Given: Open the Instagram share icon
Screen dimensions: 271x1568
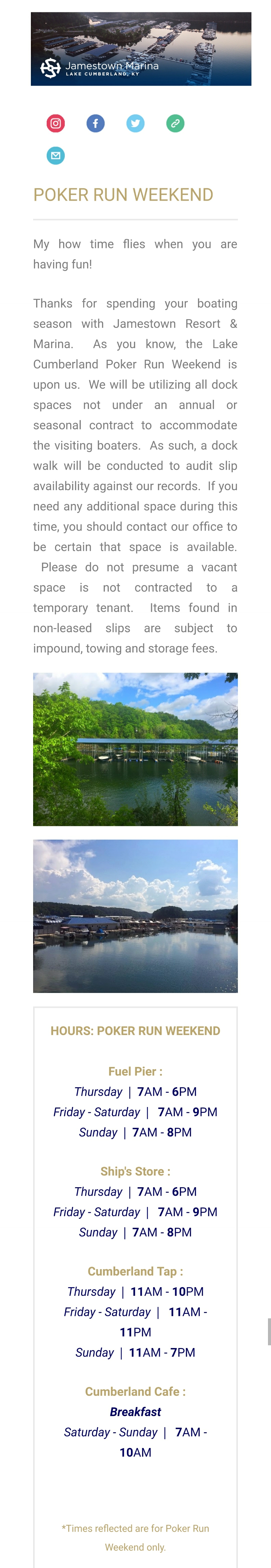Looking at the screenshot, I should [55, 124].
